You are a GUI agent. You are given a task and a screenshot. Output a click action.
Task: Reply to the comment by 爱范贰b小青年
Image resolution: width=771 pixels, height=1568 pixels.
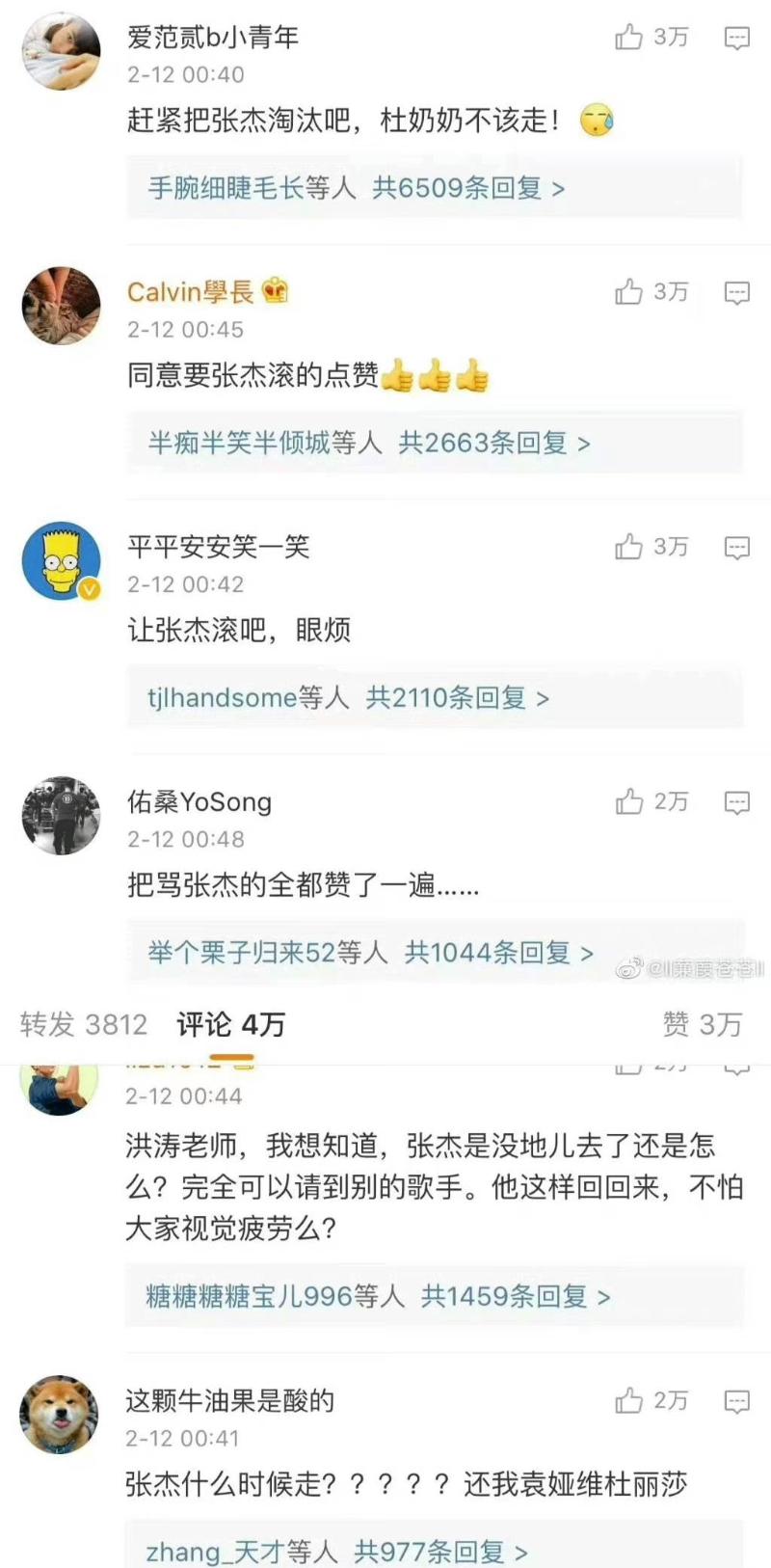[737, 39]
